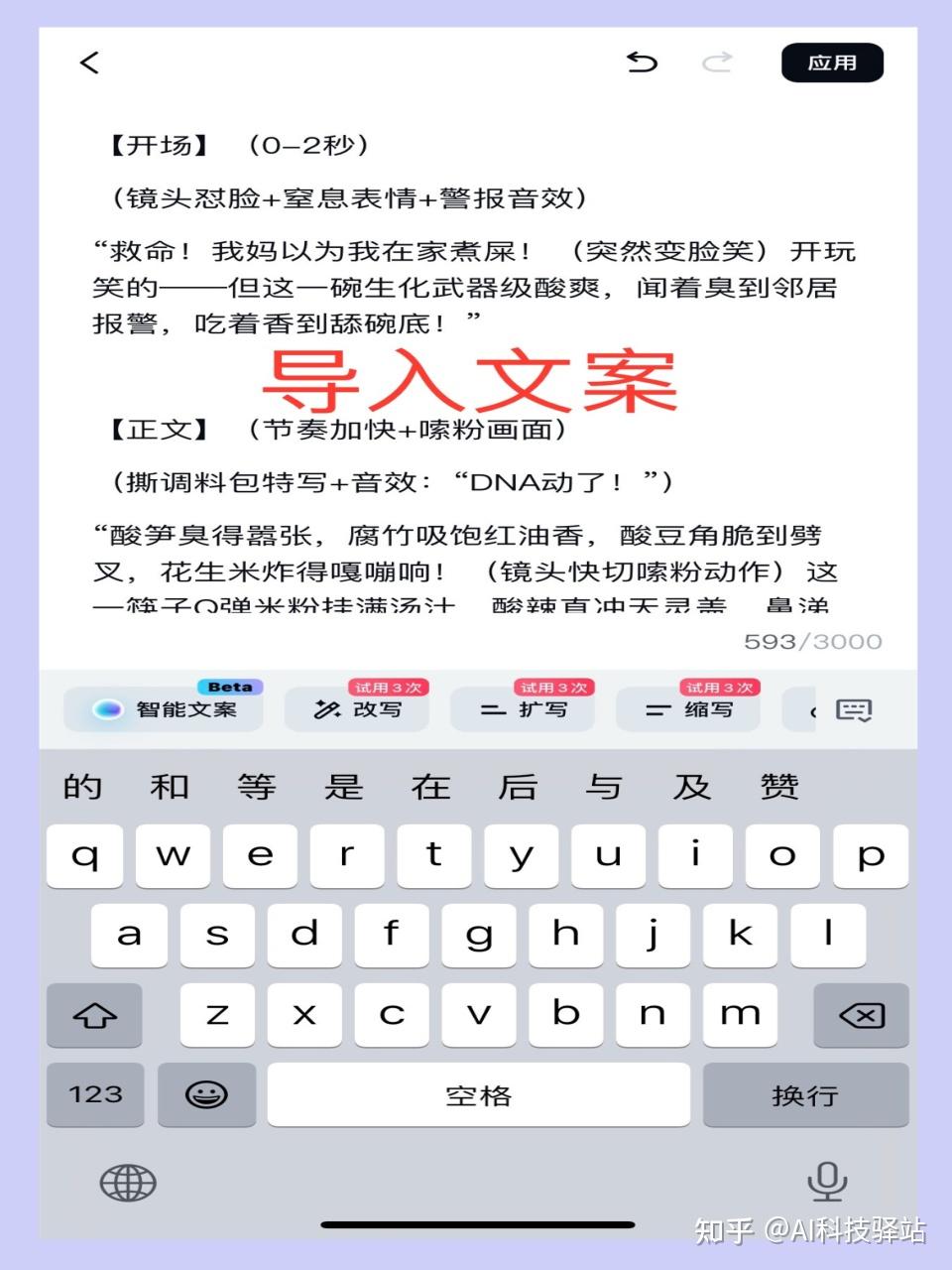This screenshot has width=952, height=1270.
Task: Open the emoji keyboard
Action: click(206, 1094)
